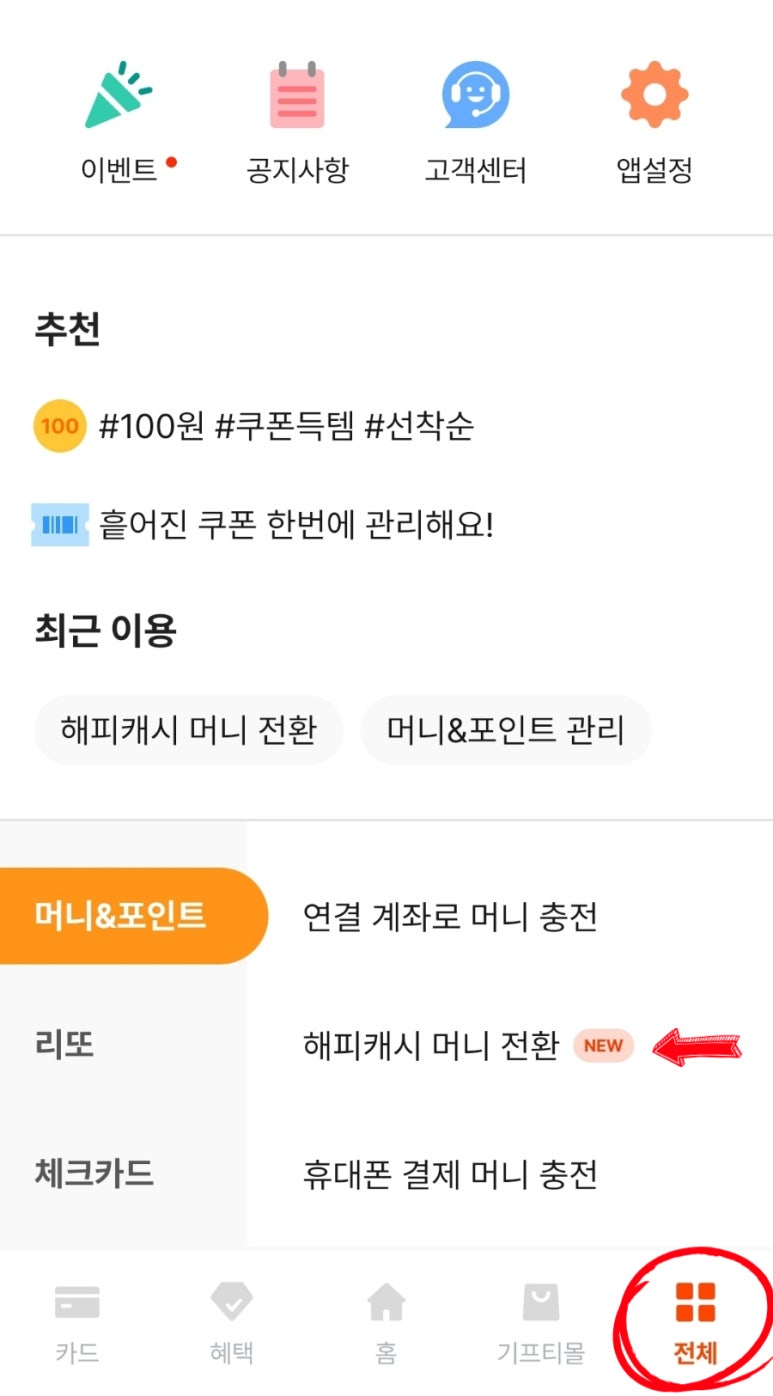Select the 리또 category

pos(64,1045)
